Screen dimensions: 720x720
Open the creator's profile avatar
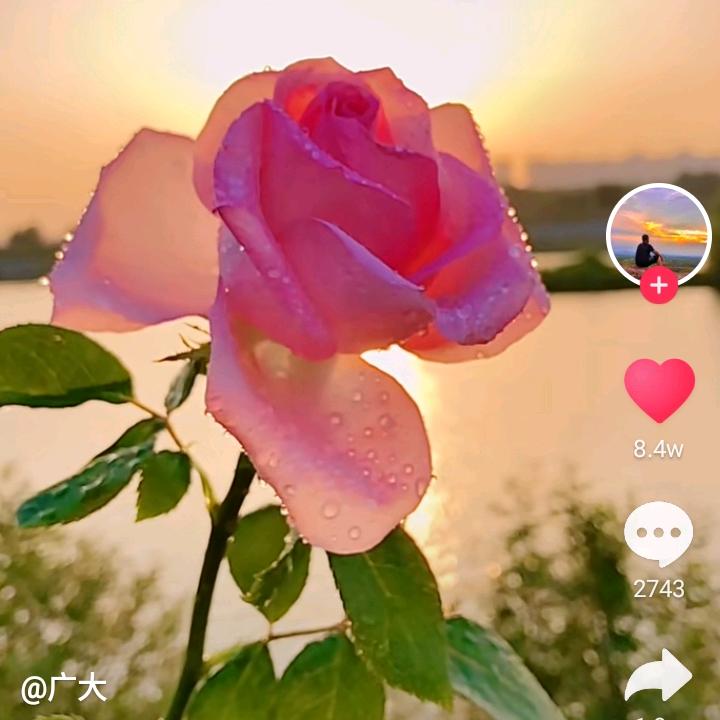(x=658, y=233)
